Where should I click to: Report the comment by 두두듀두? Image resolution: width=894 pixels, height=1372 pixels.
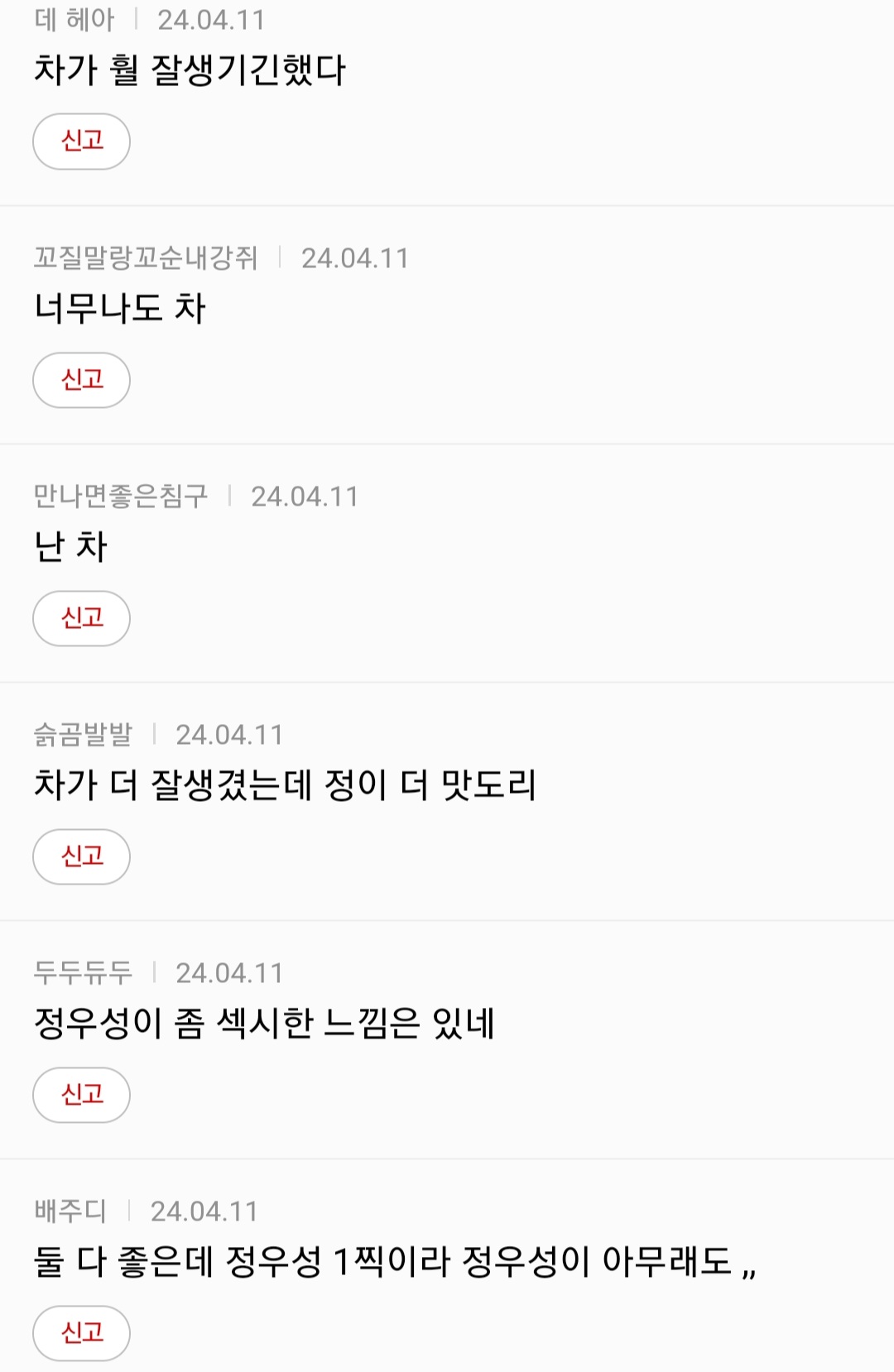81,1095
